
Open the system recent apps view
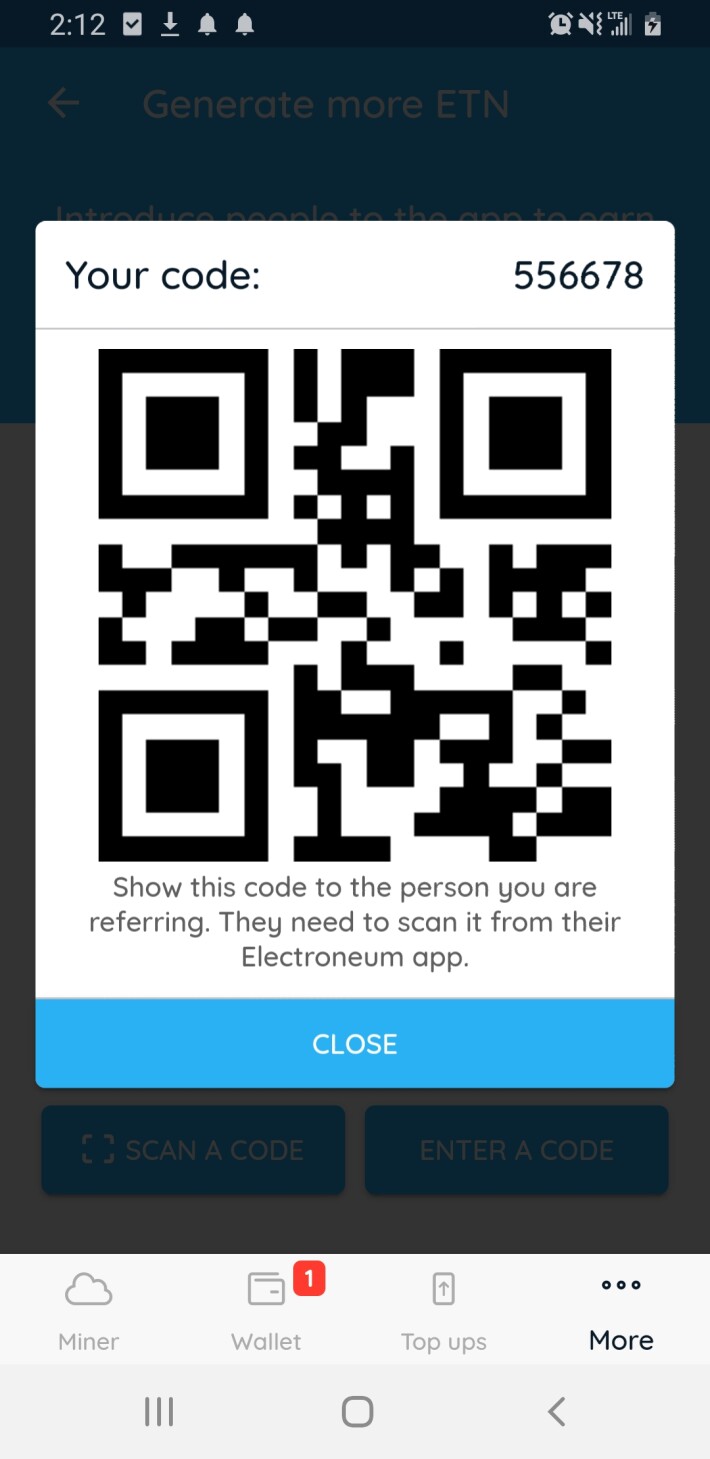click(x=159, y=1412)
